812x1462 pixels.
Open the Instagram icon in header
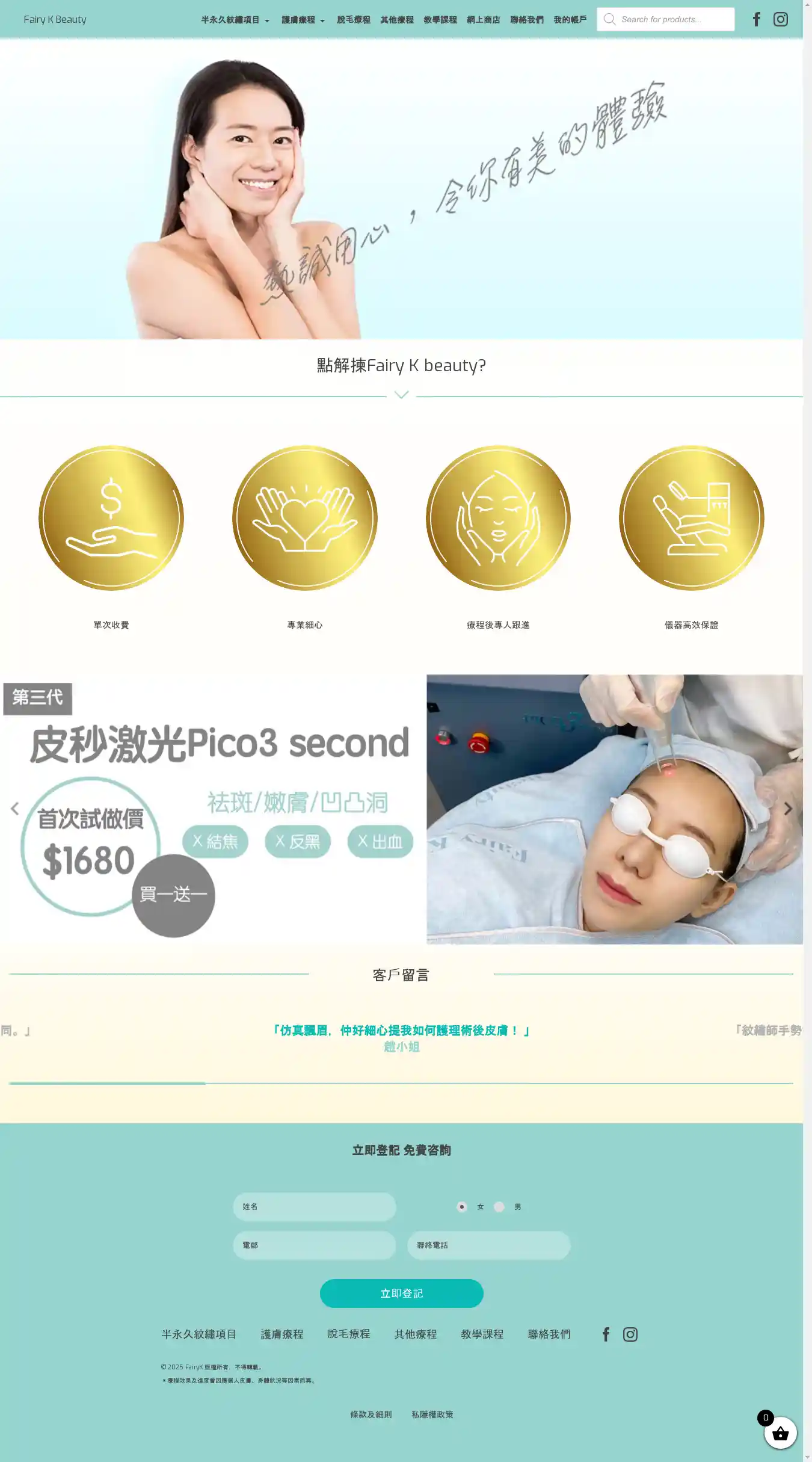tap(781, 19)
